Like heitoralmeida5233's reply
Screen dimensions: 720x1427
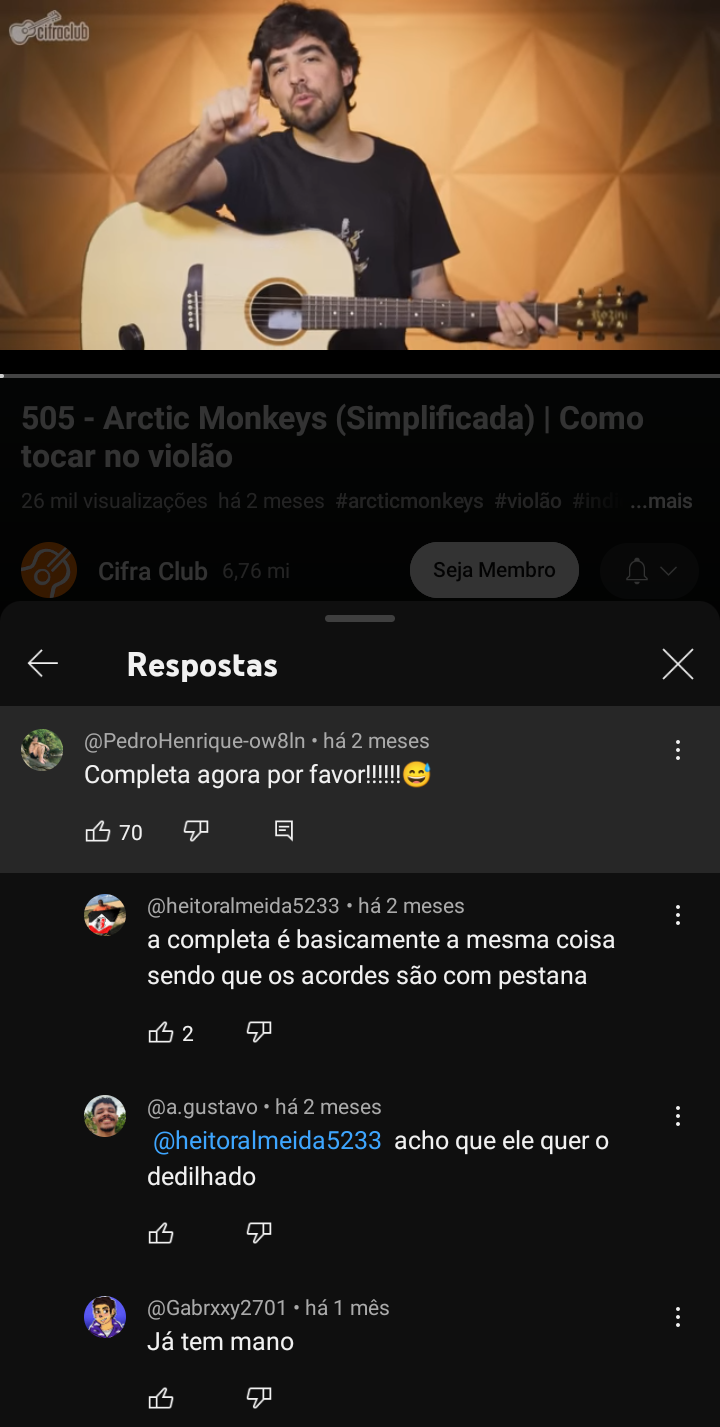[x=160, y=1033]
